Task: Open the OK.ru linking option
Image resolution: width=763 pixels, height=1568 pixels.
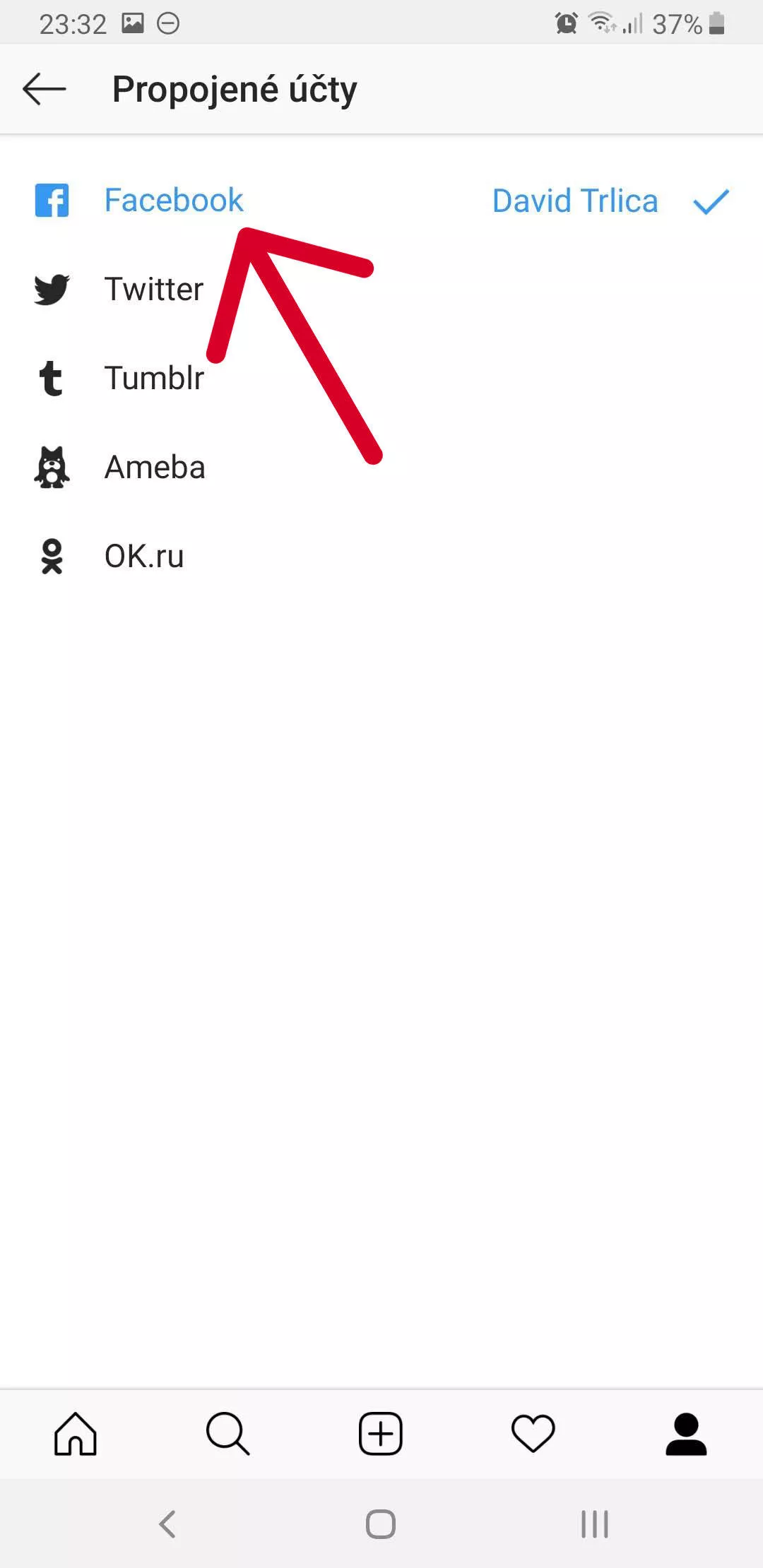Action: 381,557
